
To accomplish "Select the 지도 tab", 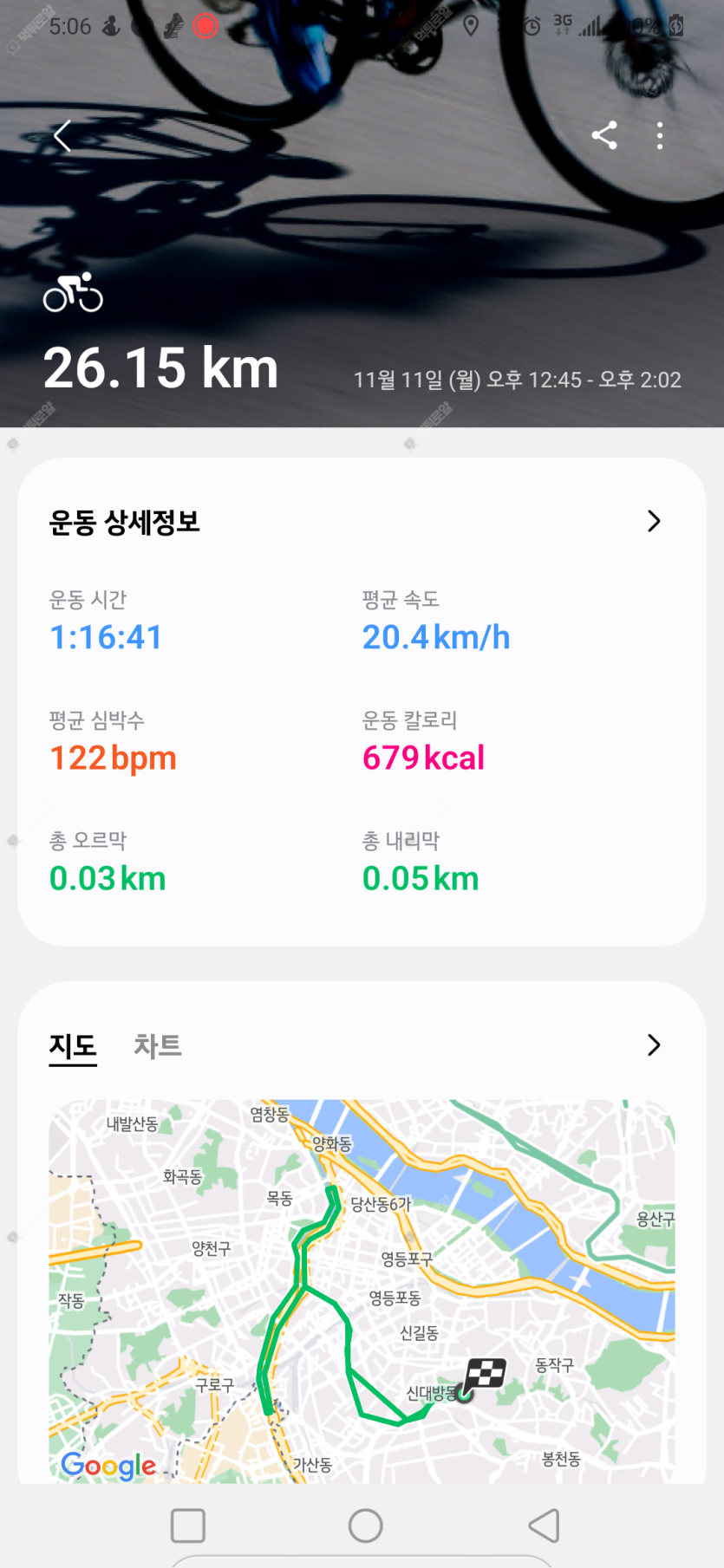I will pyautogui.click(x=73, y=1045).
